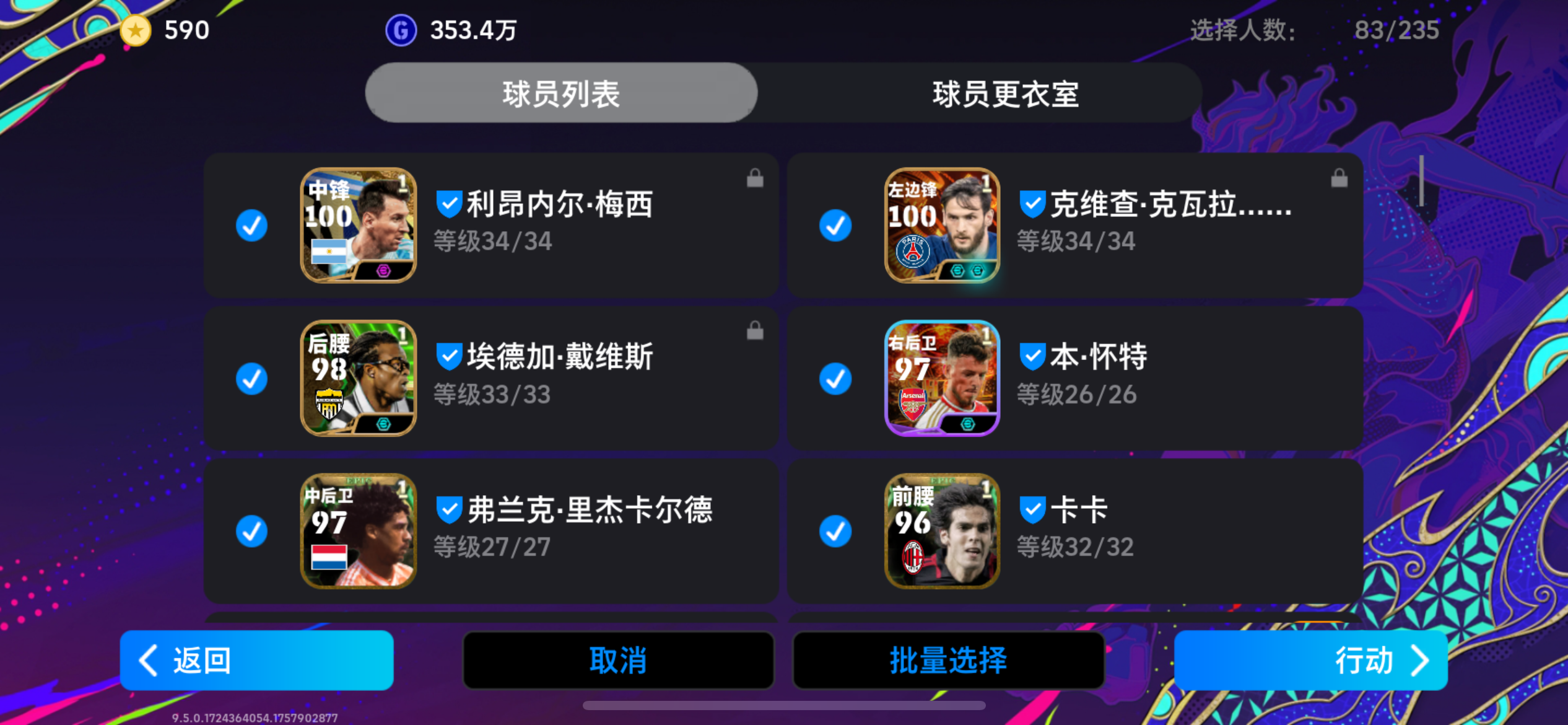This screenshot has width=1568, height=725.
Task: Open 克维查·克瓦拉 player card
Action: (x=942, y=226)
